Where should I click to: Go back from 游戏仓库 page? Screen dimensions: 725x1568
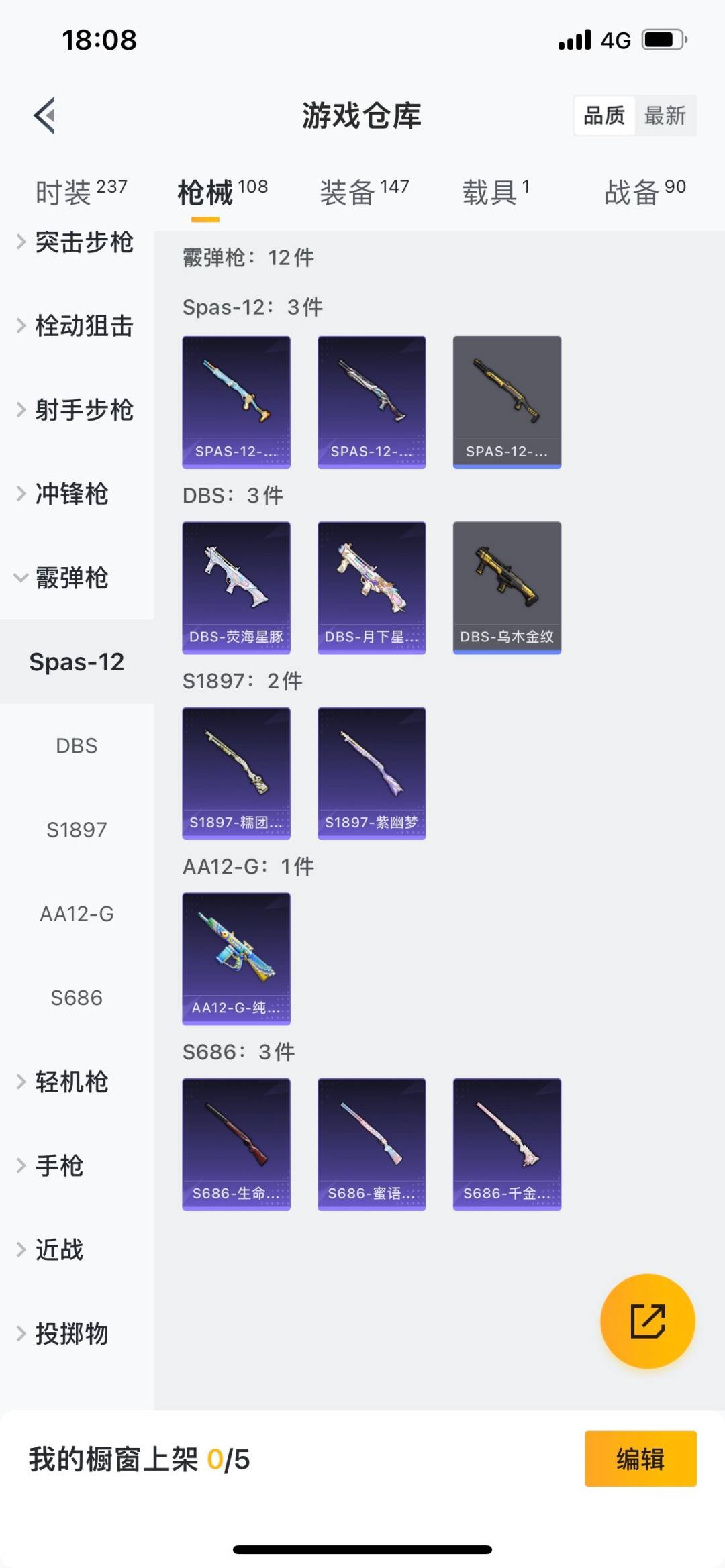tap(44, 115)
